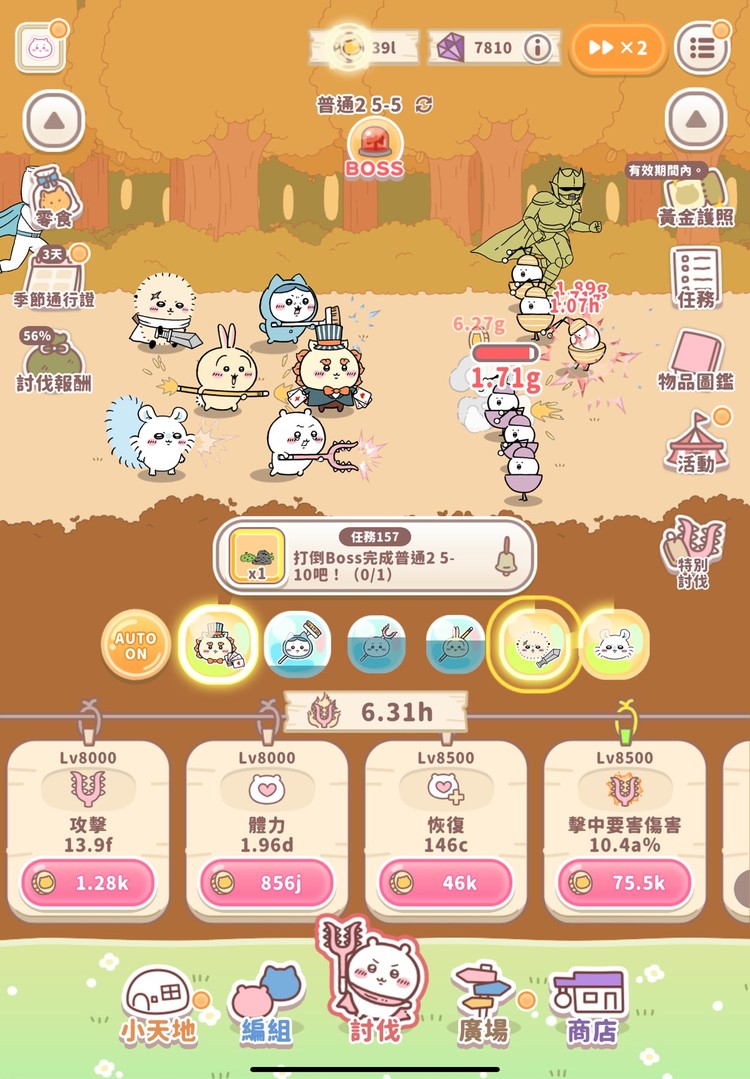Viewport: 750px width, 1079px height.
Task: Upgrade 恢復 for 46k coins
Action: (446, 883)
